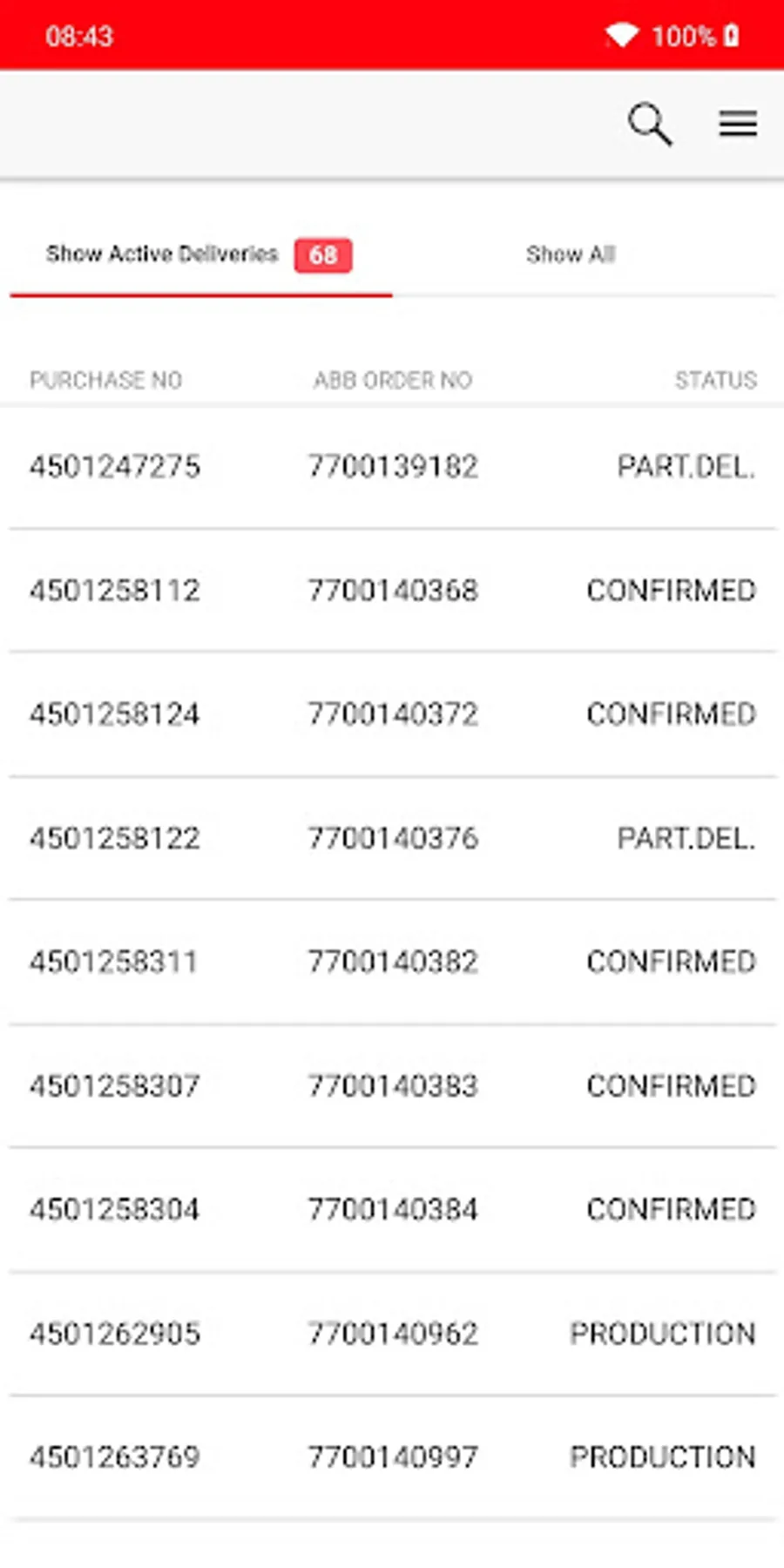The height and width of the screenshot is (1568, 784).
Task: Open the search magnifier icon
Action: click(650, 124)
